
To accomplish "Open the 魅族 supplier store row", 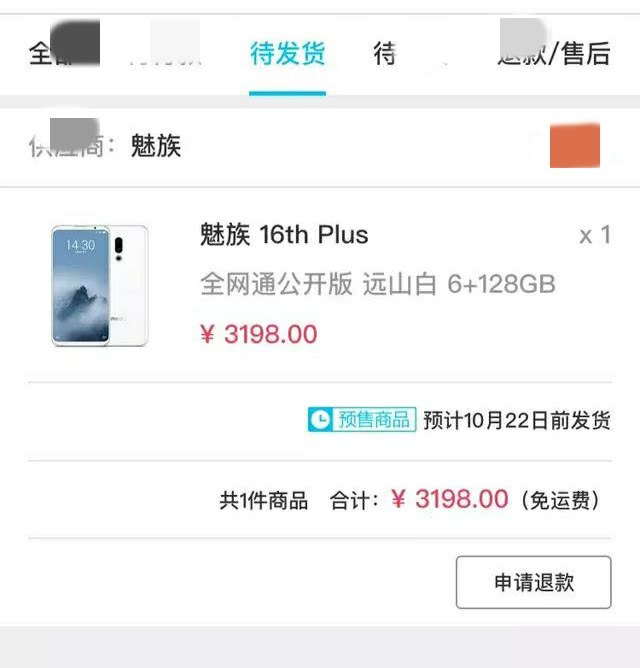I will click(x=156, y=147).
